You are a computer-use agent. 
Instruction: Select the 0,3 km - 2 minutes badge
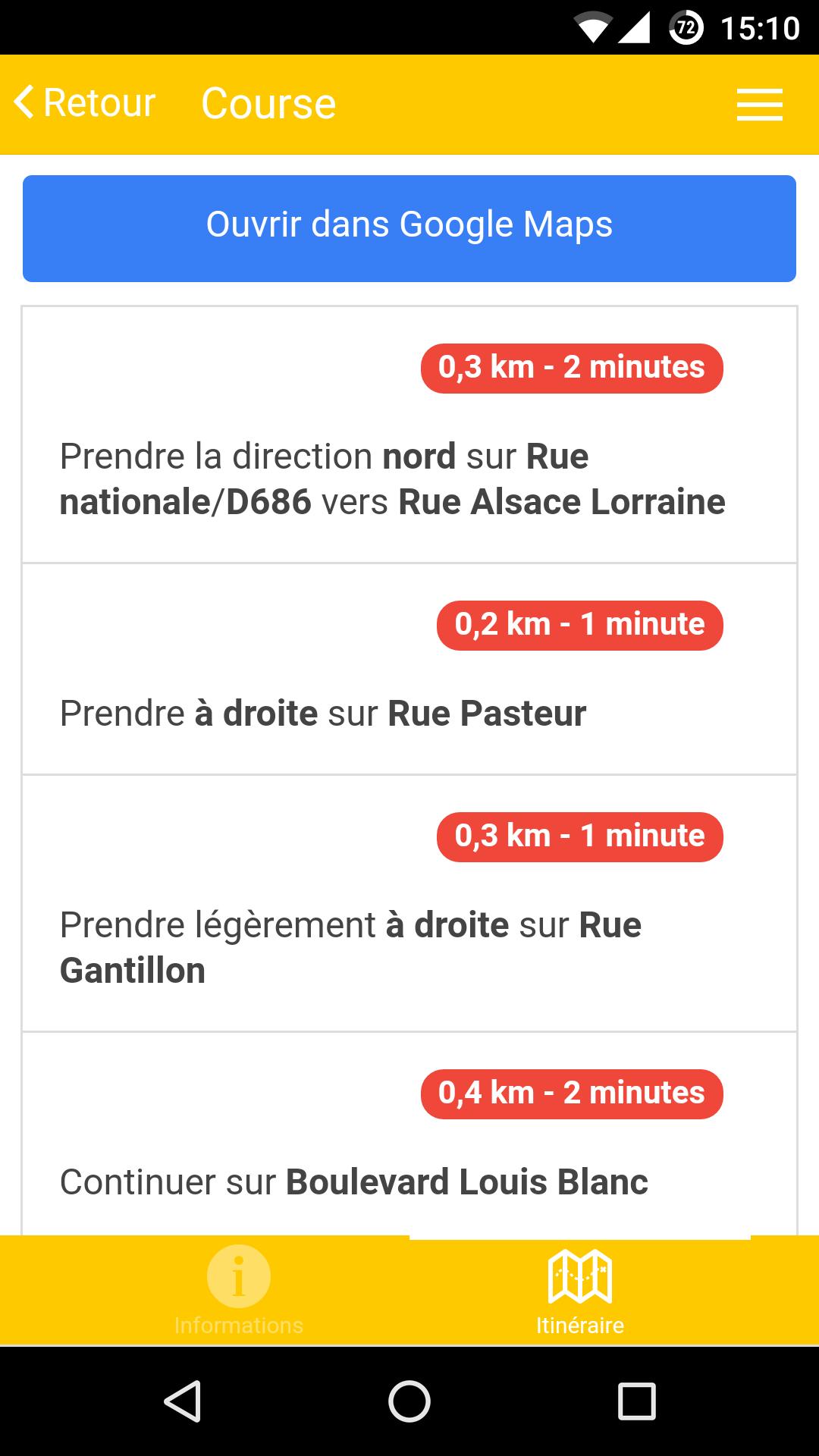(571, 368)
